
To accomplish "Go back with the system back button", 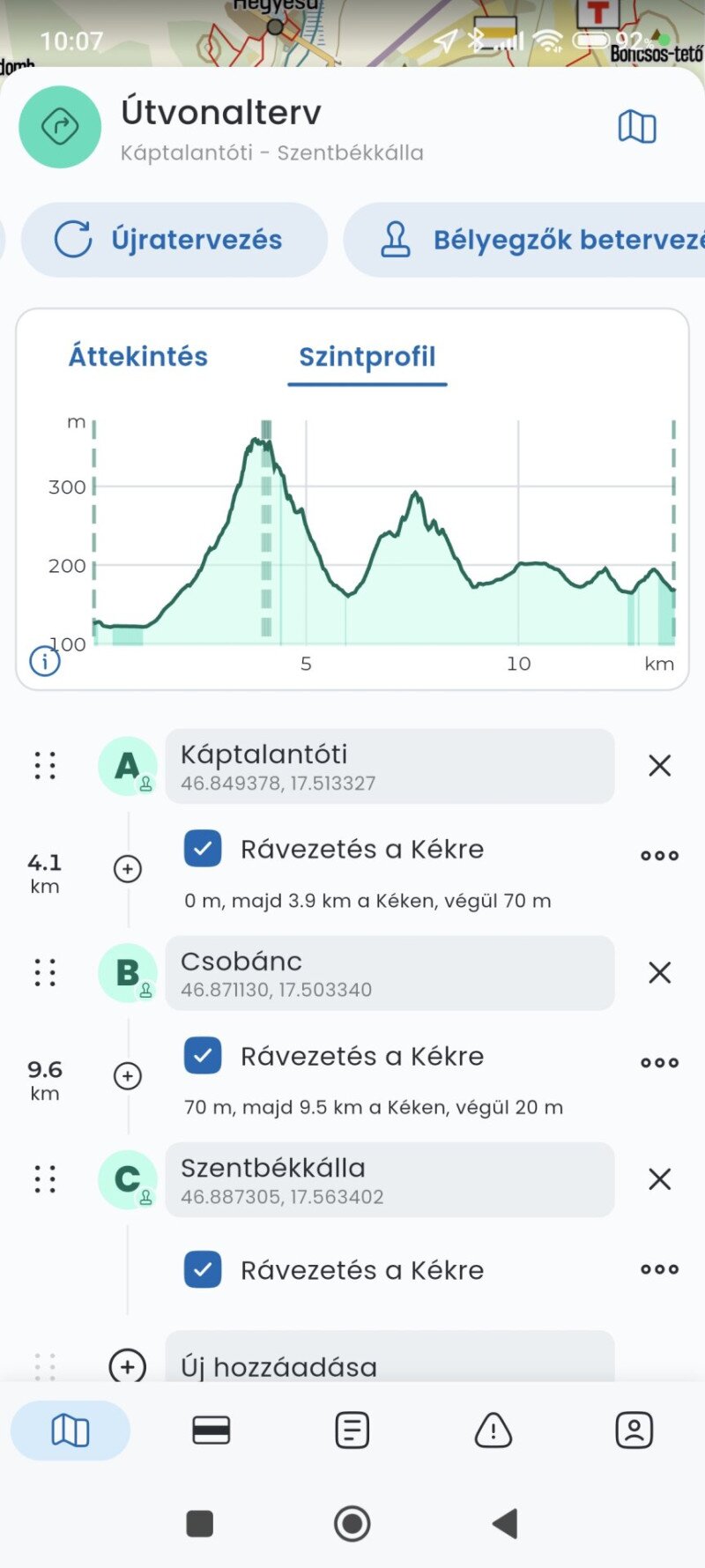I will (x=505, y=1523).
